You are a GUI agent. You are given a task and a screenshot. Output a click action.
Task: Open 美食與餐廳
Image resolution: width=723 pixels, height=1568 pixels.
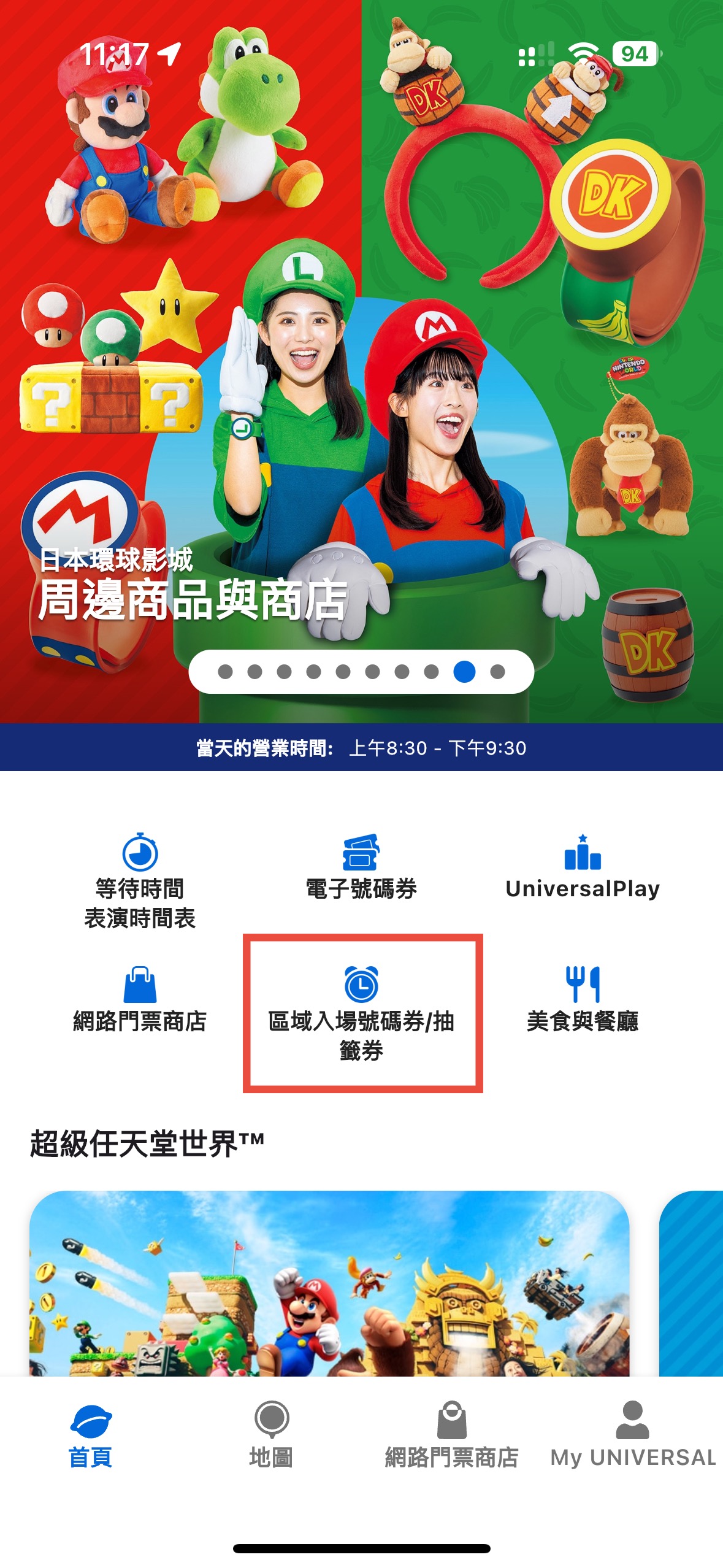coord(582,1001)
